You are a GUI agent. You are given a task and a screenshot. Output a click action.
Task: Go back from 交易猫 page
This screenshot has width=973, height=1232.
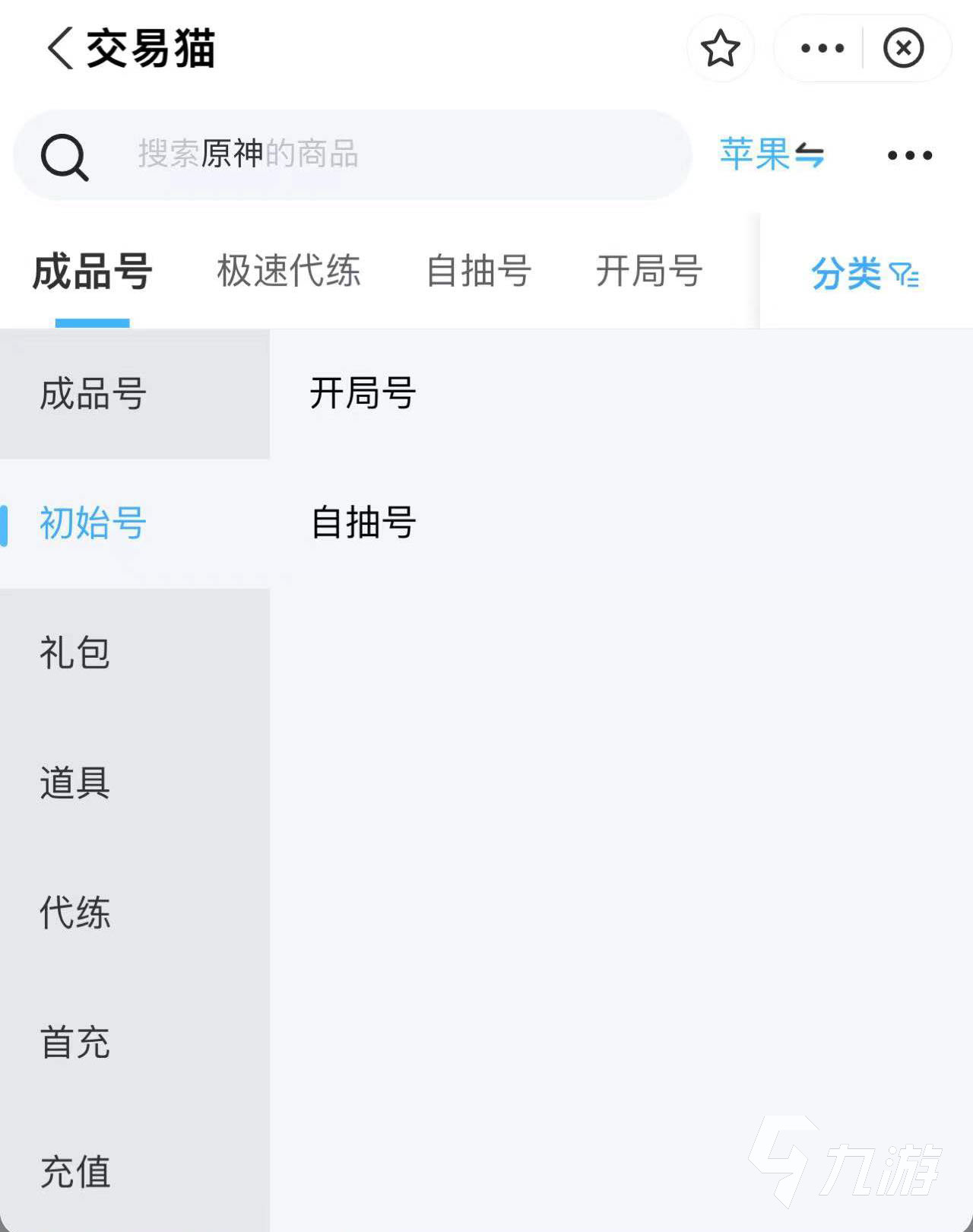click(61, 48)
